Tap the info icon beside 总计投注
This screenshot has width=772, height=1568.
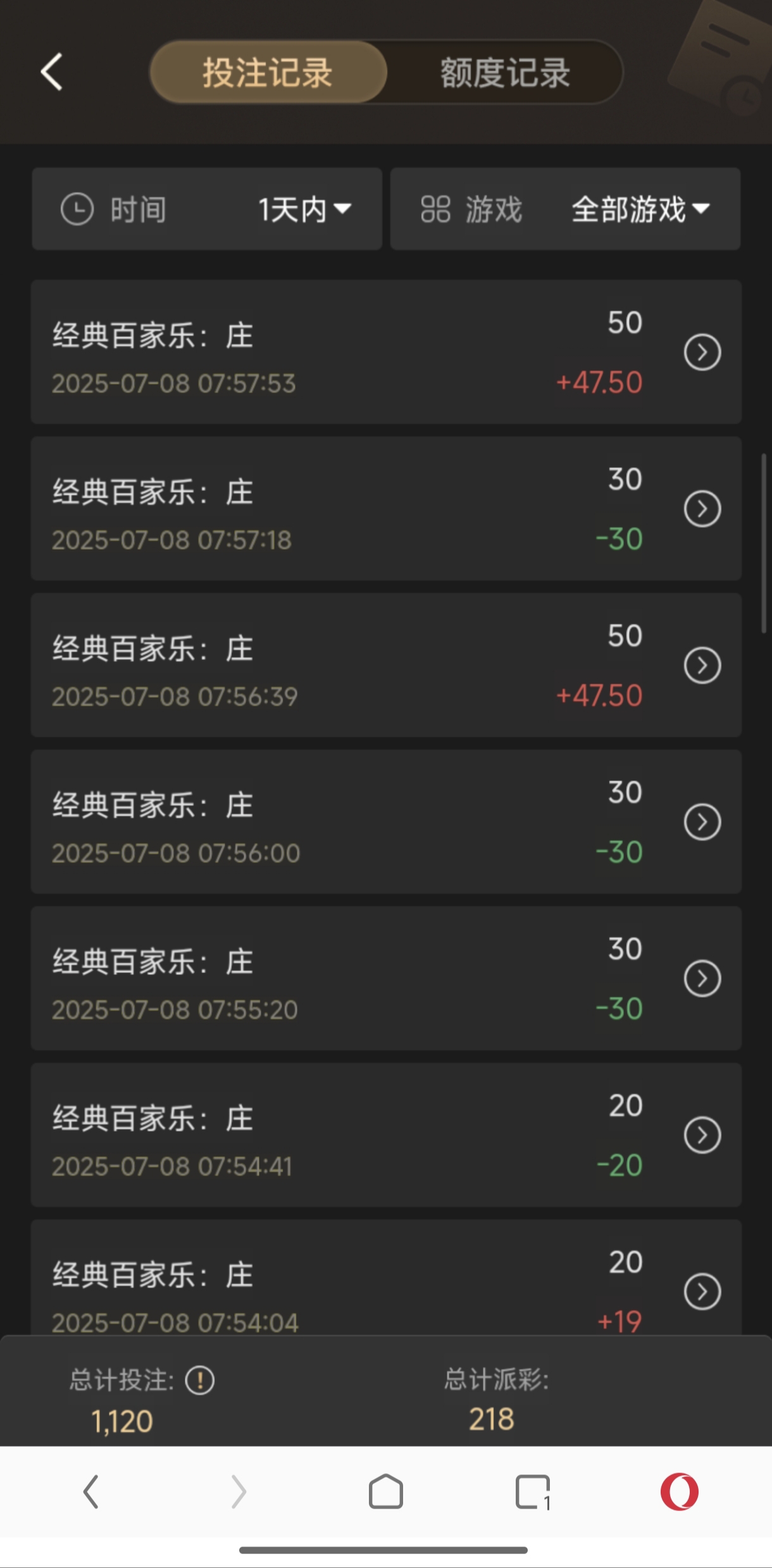200,1380
